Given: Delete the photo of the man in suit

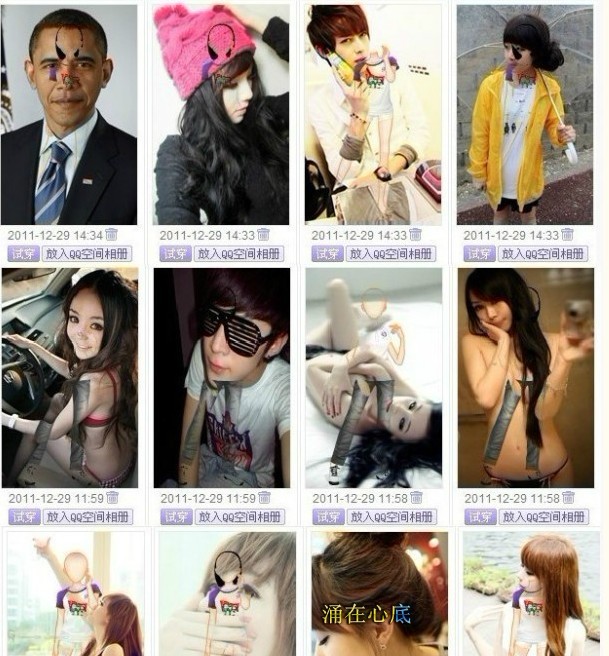Looking at the screenshot, I should (112, 235).
